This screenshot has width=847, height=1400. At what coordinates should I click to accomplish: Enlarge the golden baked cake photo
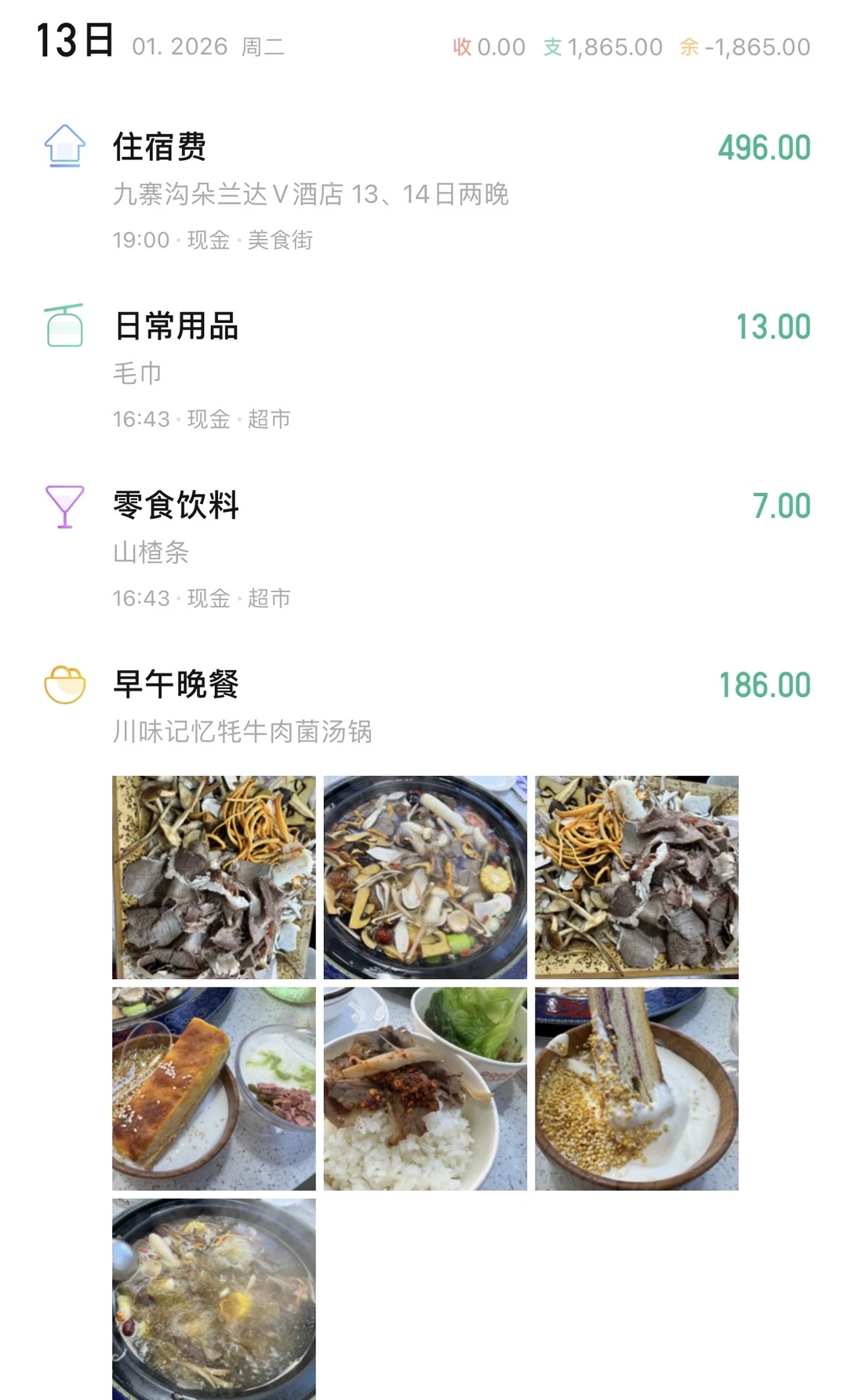pos(214,1089)
